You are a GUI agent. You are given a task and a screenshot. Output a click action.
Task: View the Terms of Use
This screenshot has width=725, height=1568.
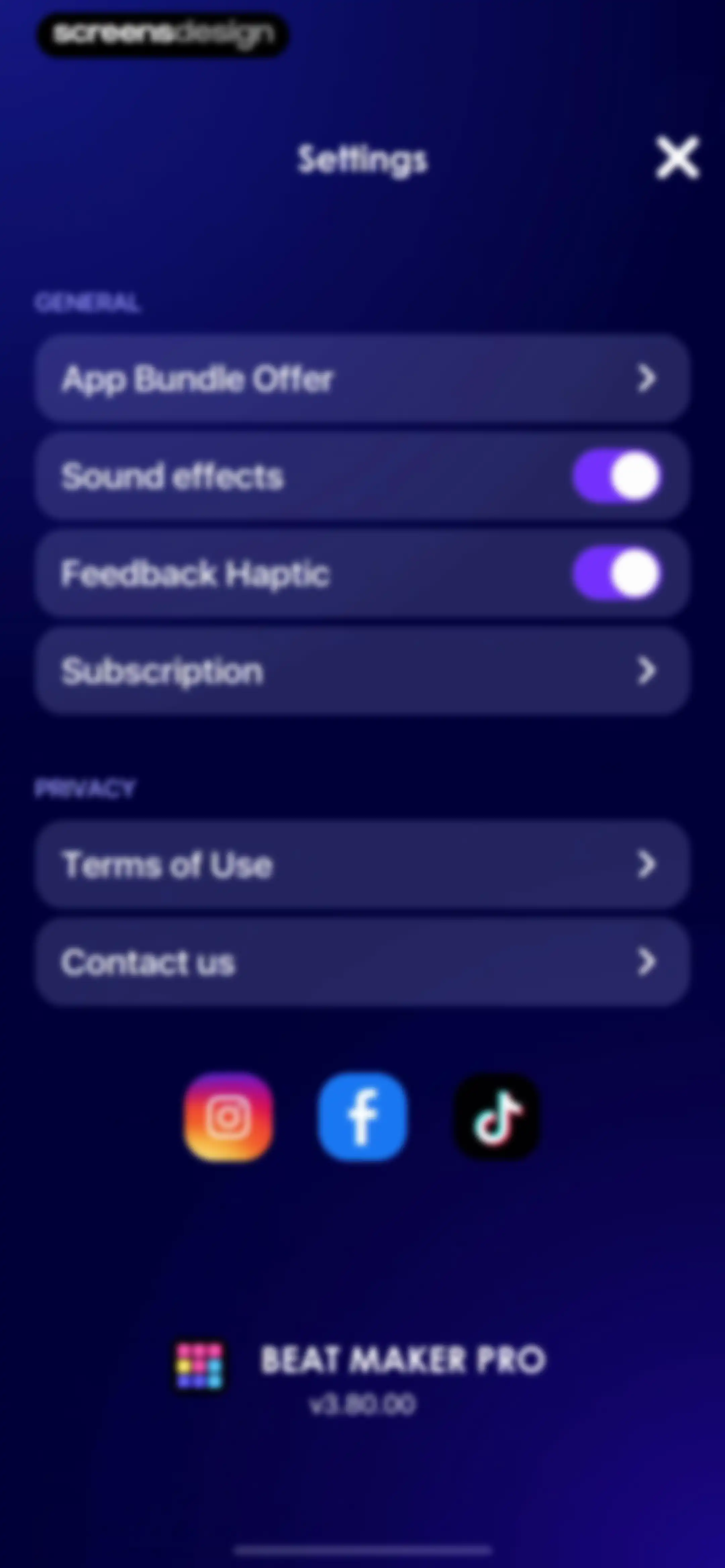pos(362,864)
